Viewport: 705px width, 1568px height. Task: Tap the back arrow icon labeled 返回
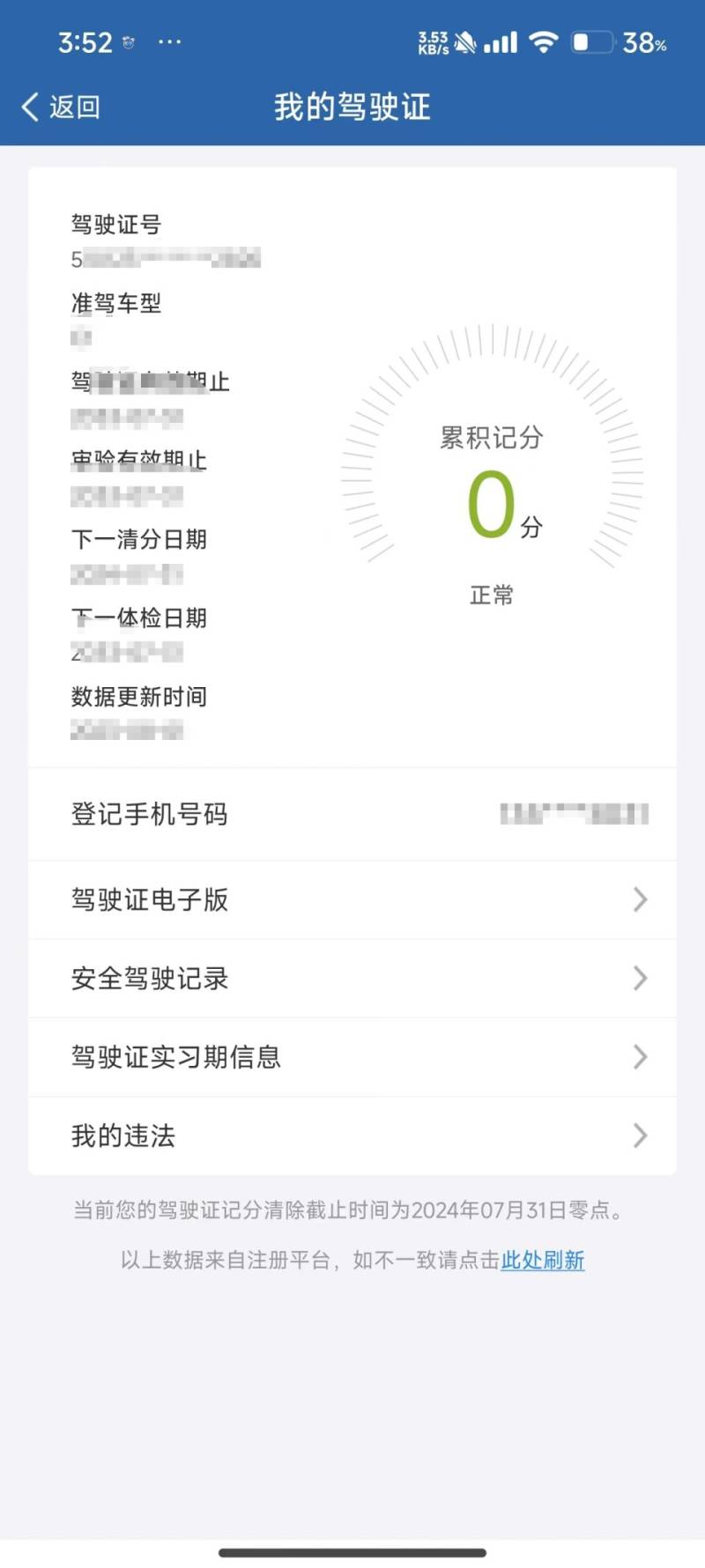29,107
